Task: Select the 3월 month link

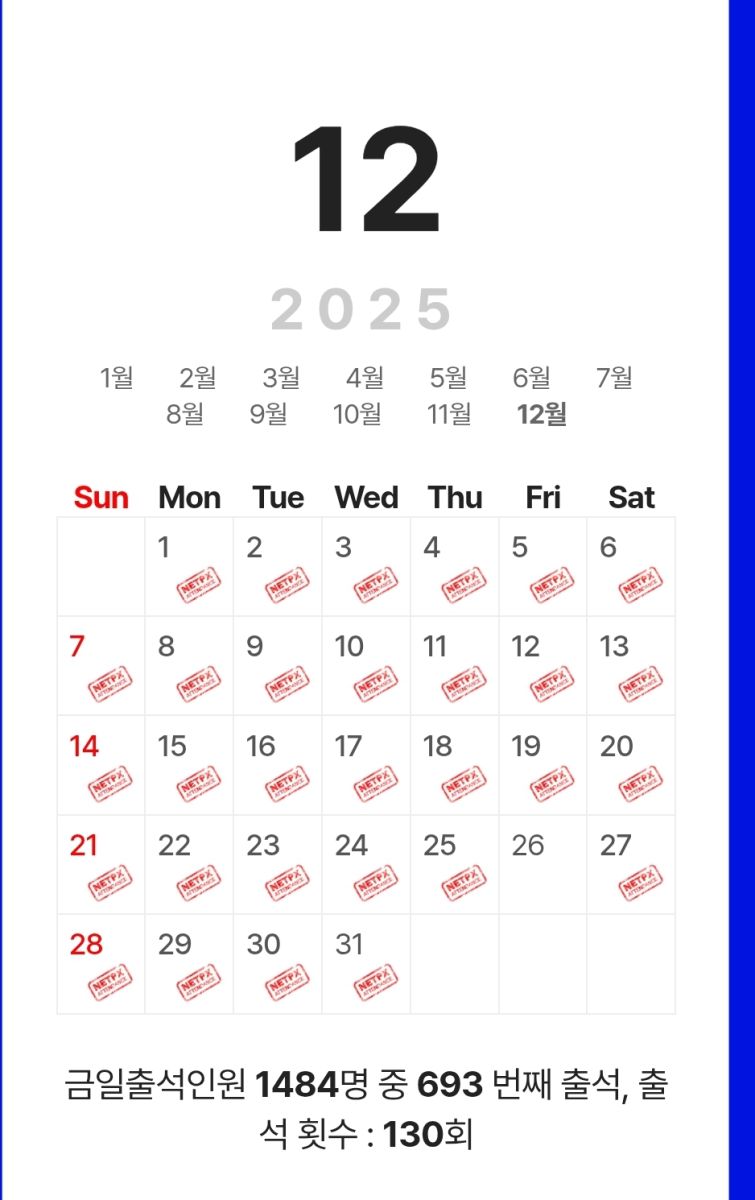Action: (281, 378)
